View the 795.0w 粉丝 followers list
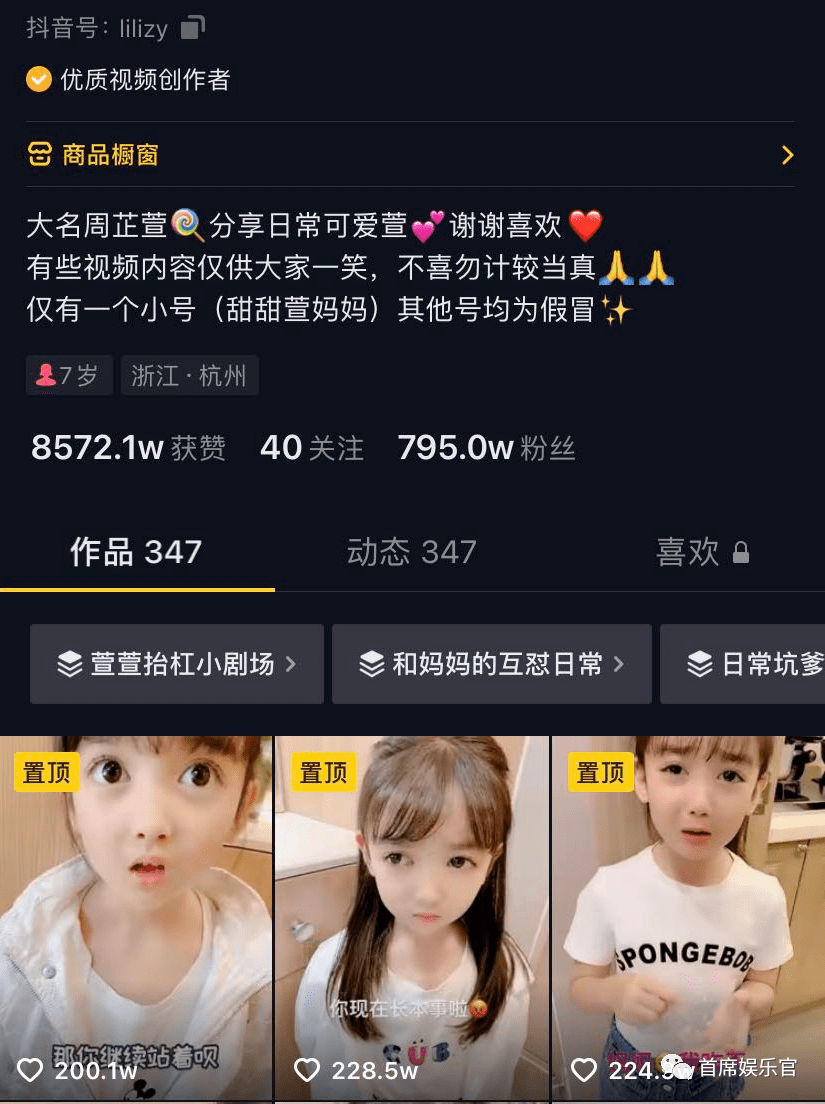This screenshot has width=825, height=1104. click(x=486, y=448)
